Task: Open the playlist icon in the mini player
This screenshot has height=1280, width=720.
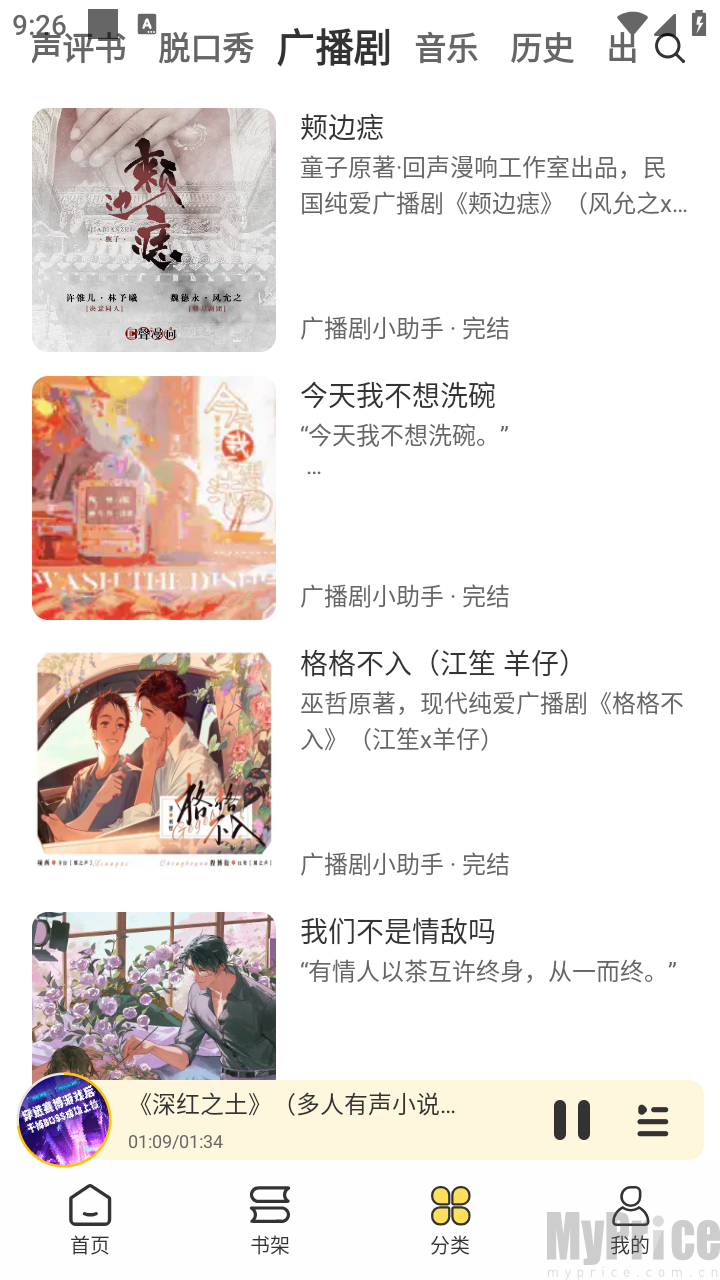Action: (x=653, y=1121)
